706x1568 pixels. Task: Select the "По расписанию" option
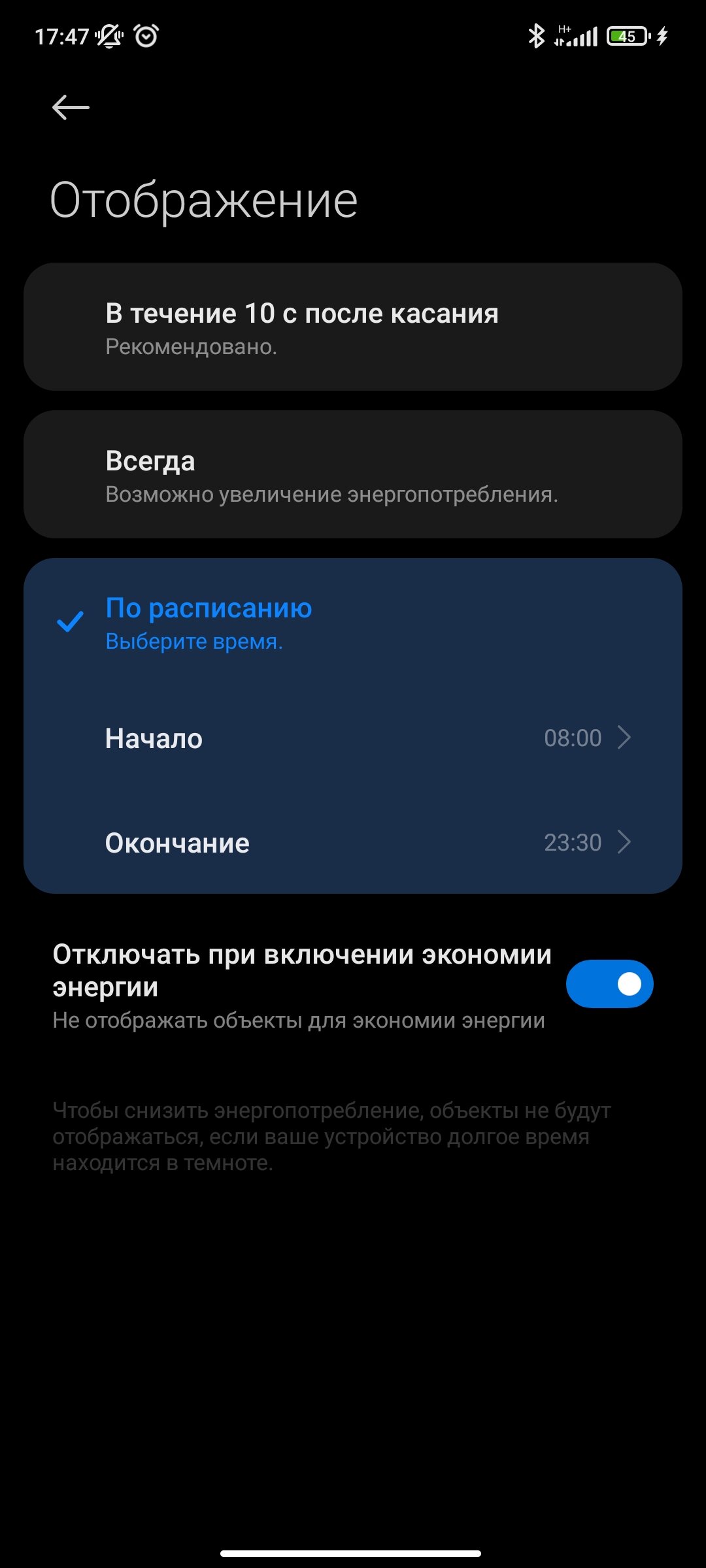[x=353, y=623]
